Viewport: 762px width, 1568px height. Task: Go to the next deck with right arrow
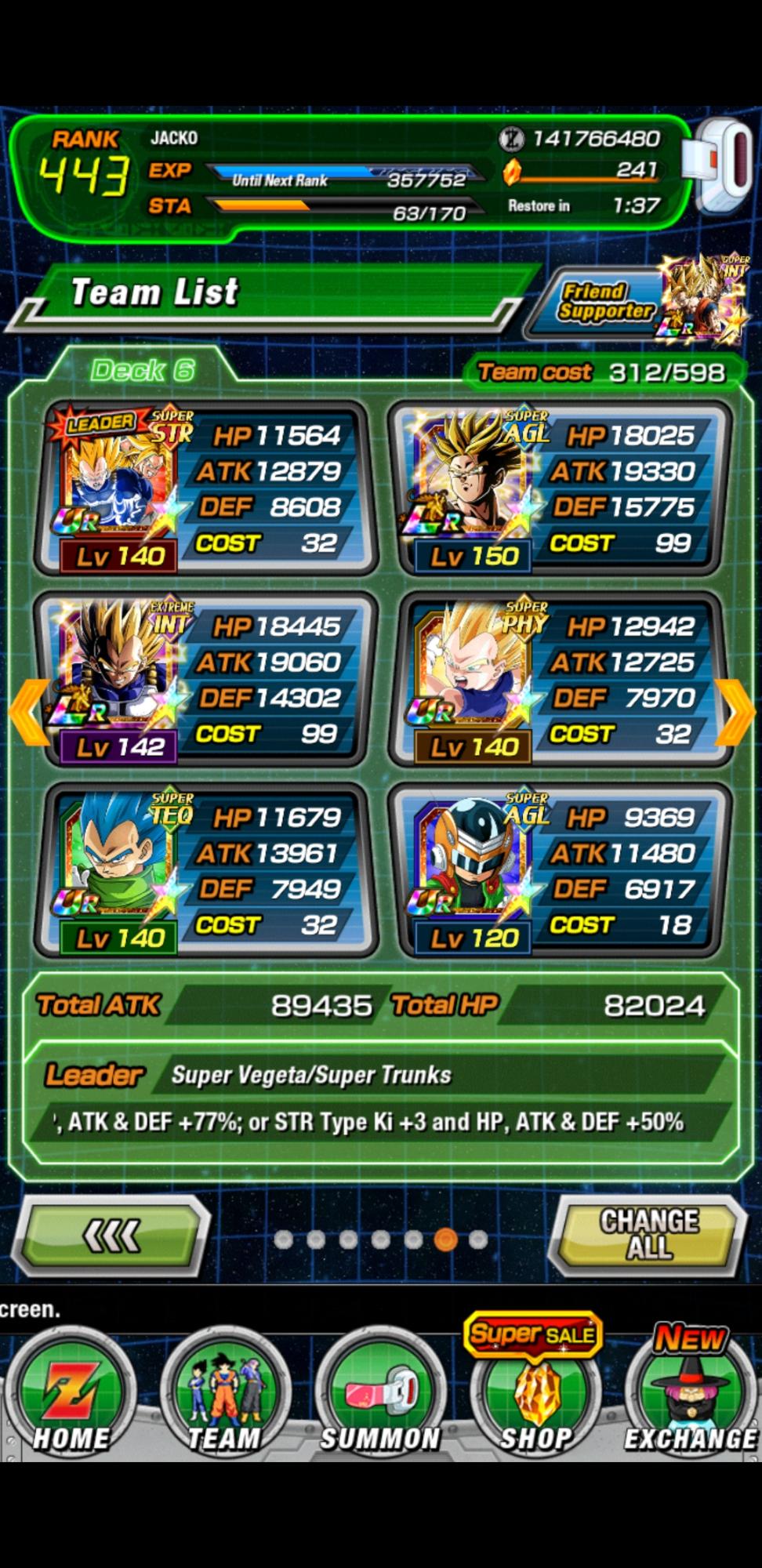[735, 712]
